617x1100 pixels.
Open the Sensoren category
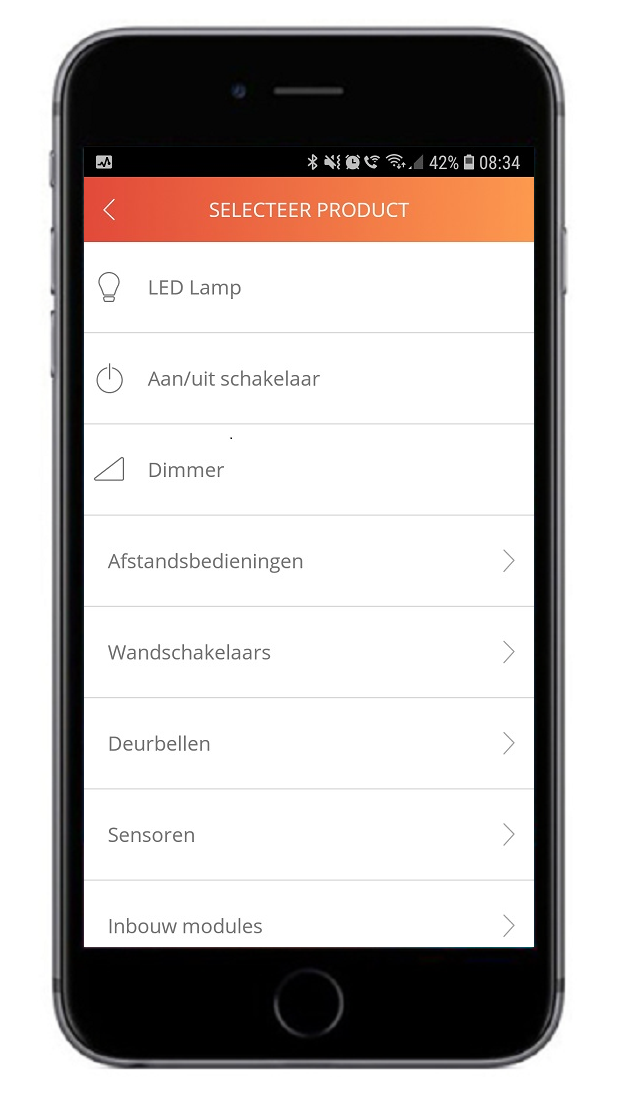tap(308, 835)
